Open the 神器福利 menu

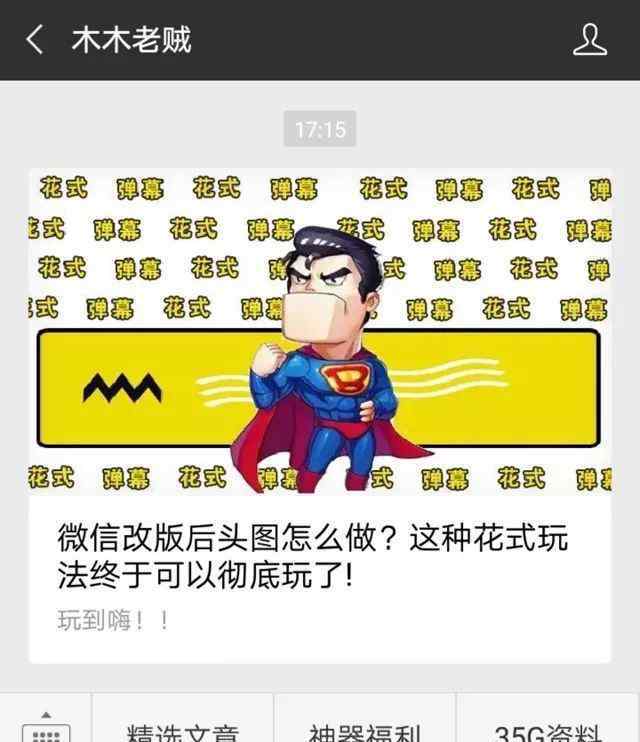point(365,730)
